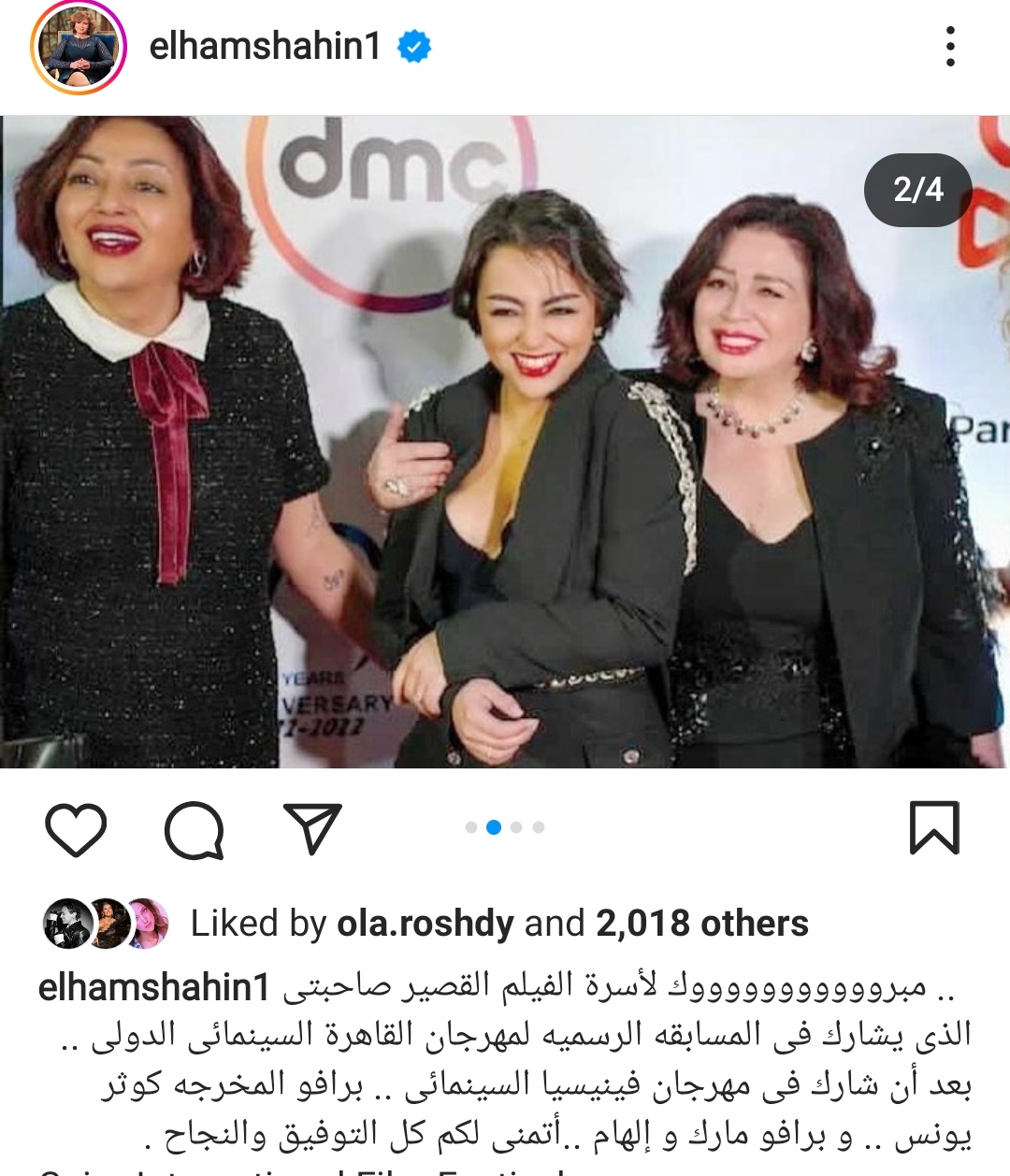Like this post with the heart icon

coord(76,829)
